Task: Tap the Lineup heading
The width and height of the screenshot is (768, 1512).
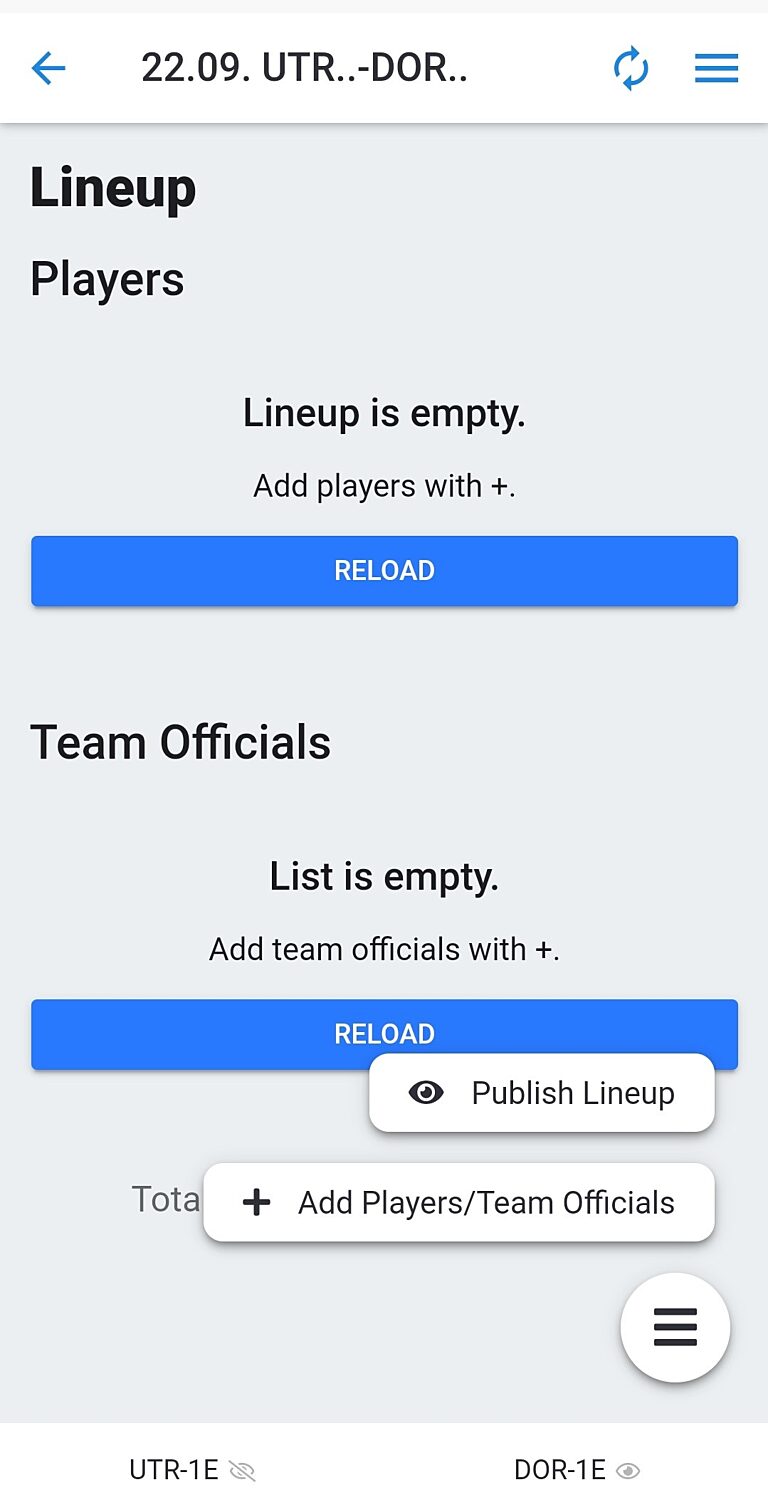Action: (x=112, y=187)
